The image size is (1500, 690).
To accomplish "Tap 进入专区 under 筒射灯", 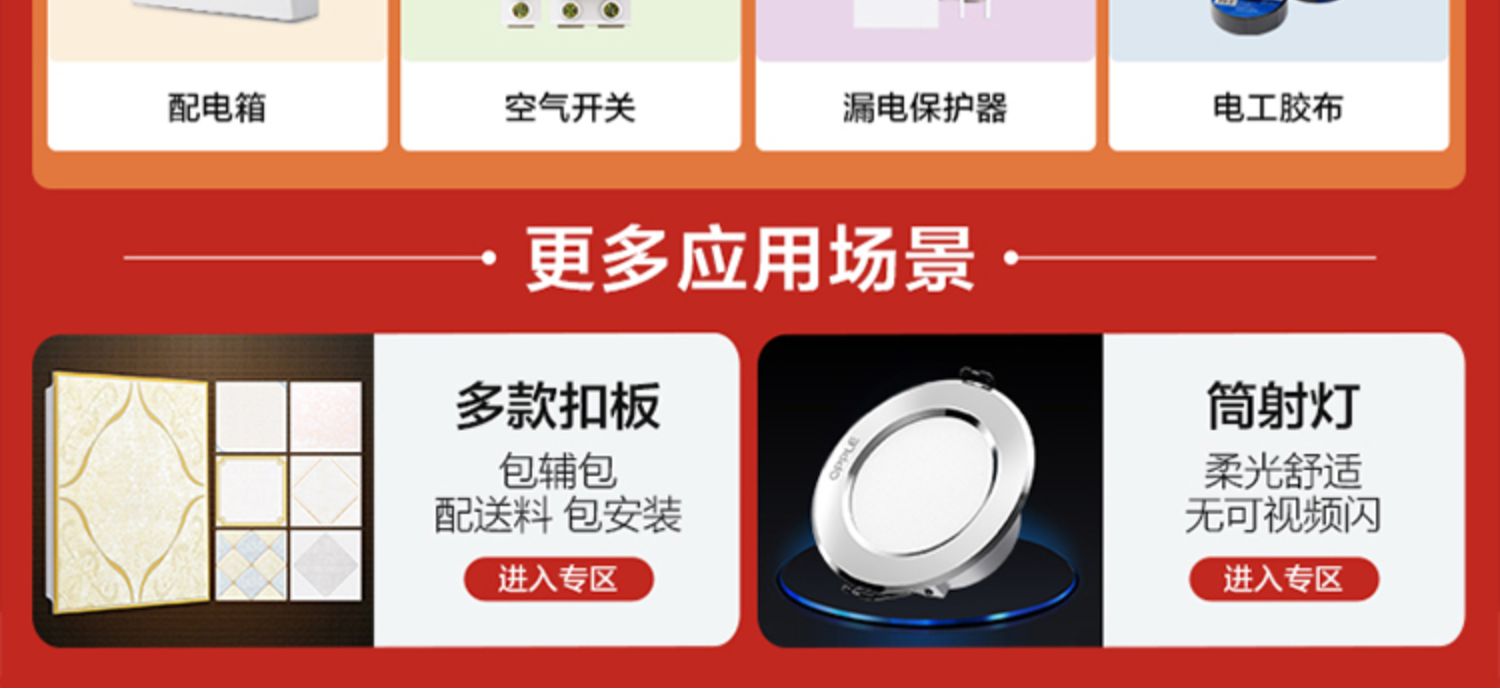I will (1283, 579).
